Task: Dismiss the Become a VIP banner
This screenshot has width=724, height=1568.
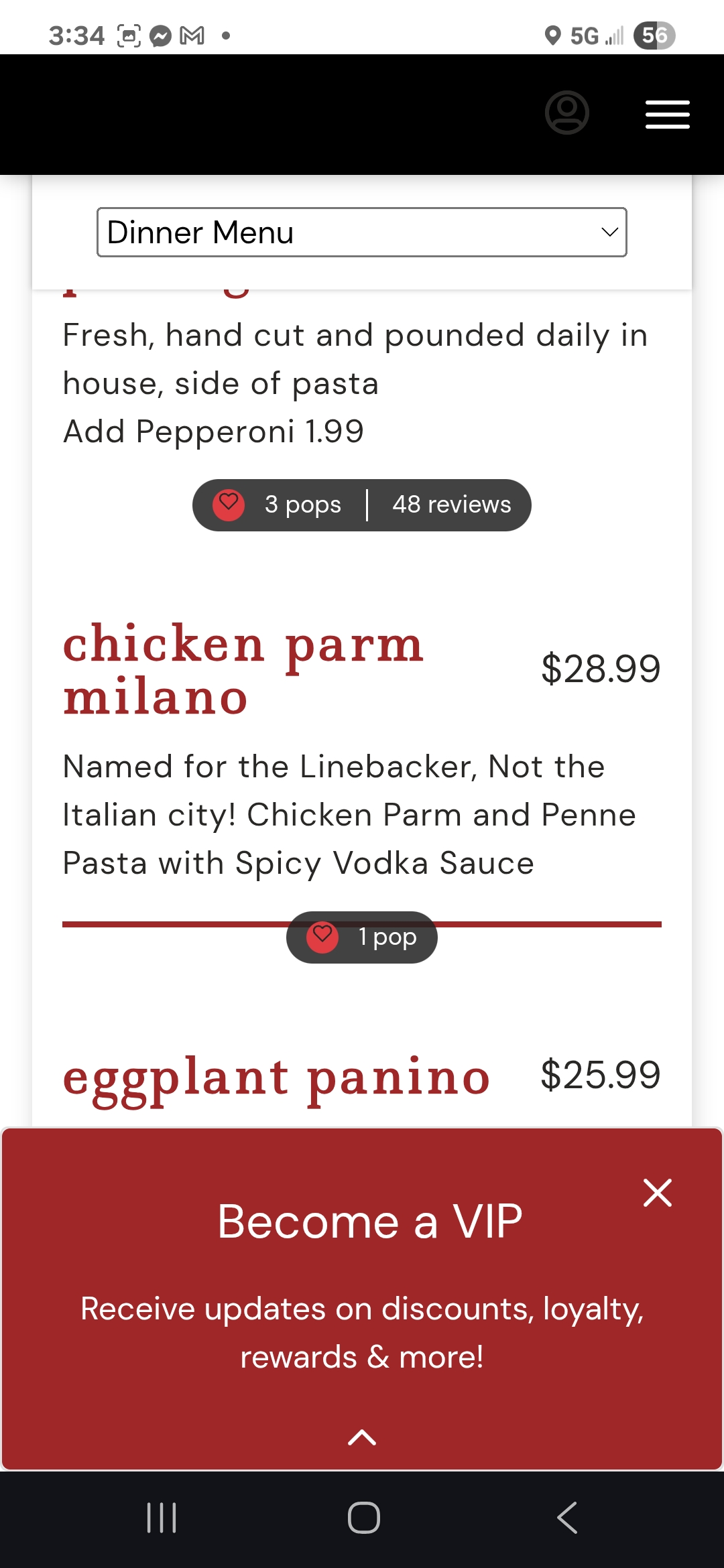Action: [x=657, y=1193]
